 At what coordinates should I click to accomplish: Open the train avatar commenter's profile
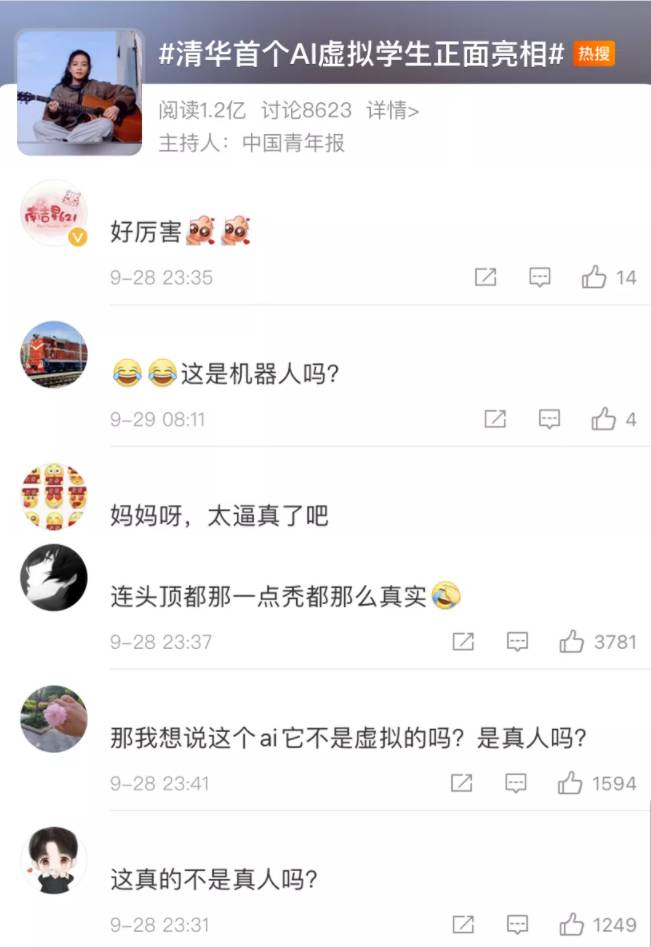(x=54, y=354)
